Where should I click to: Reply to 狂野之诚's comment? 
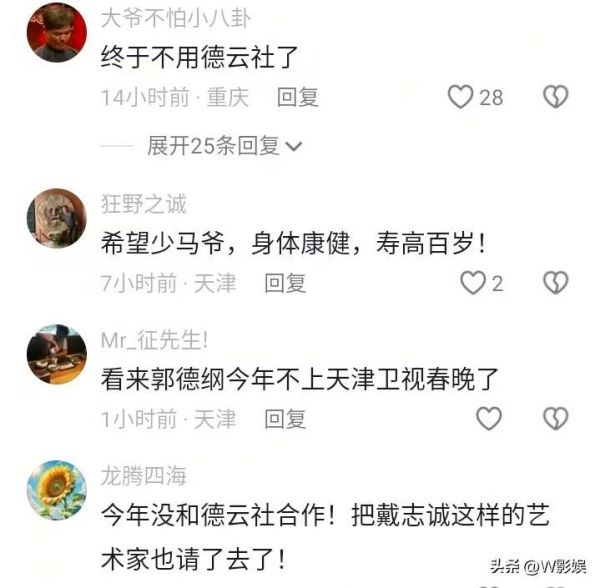point(285,283)
